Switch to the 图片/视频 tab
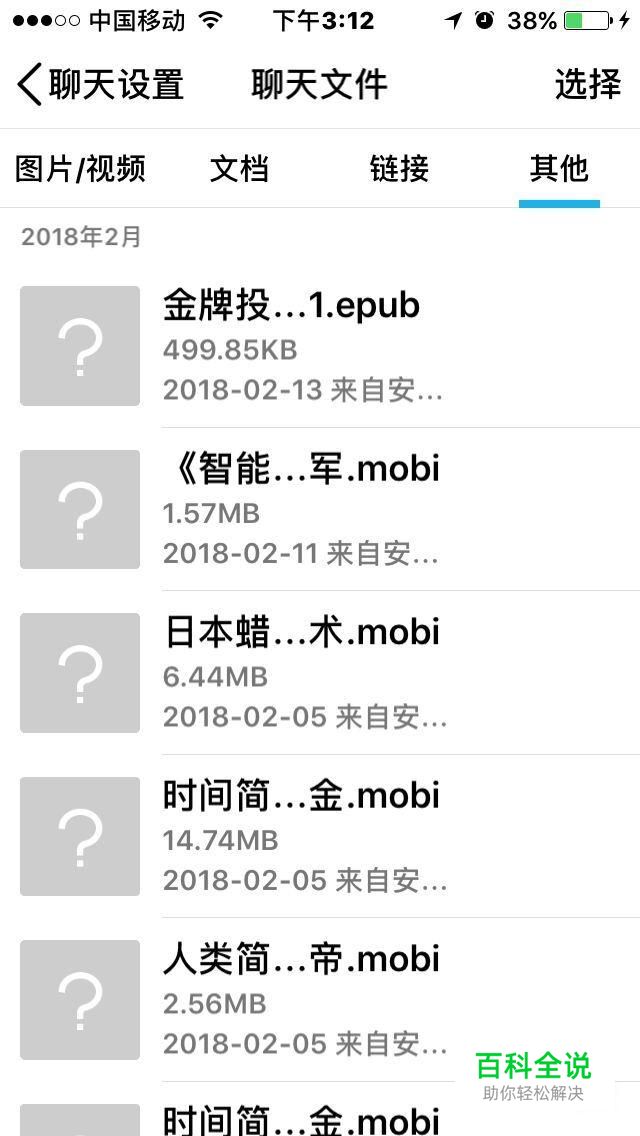This screenshot has width=640, height=1136. point(80,170)
